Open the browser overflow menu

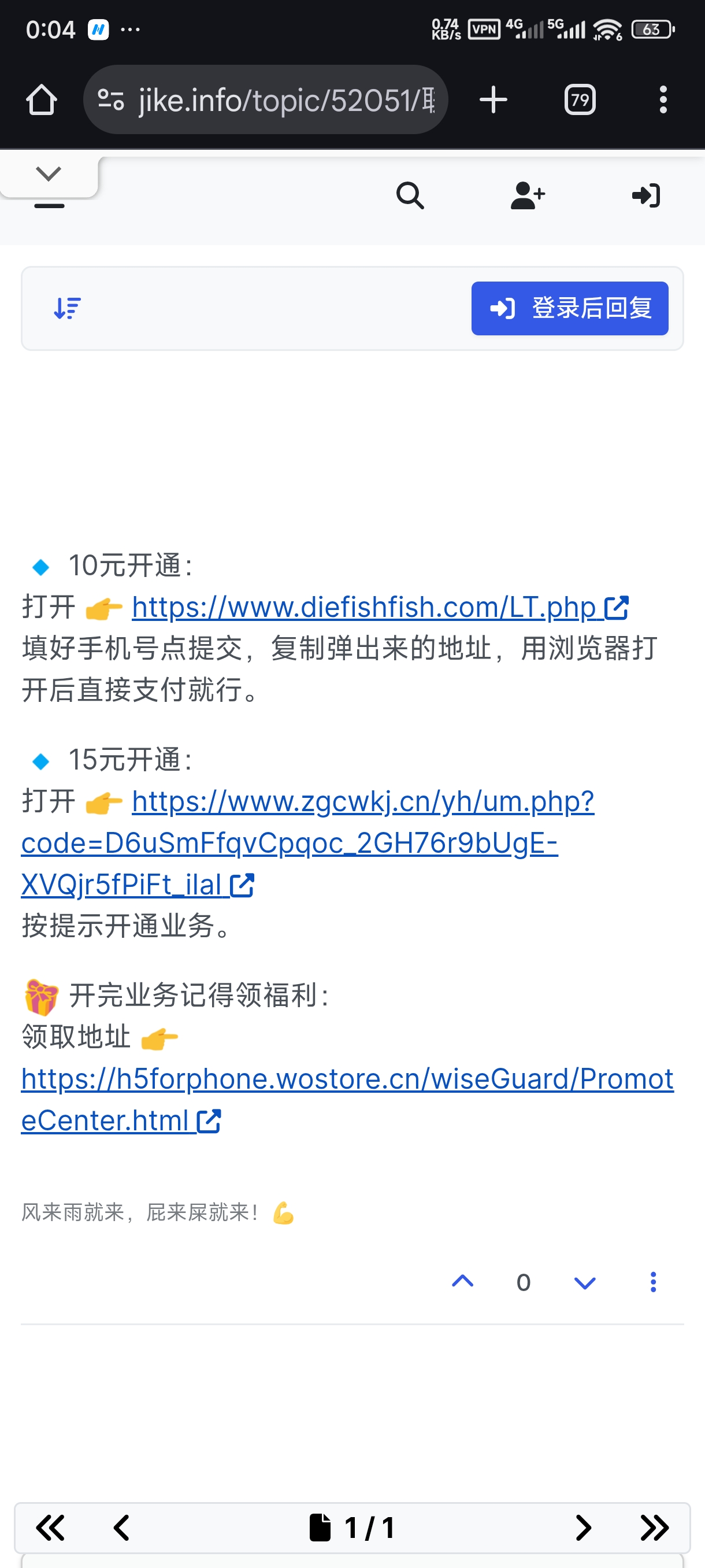(x=662, y=100)
